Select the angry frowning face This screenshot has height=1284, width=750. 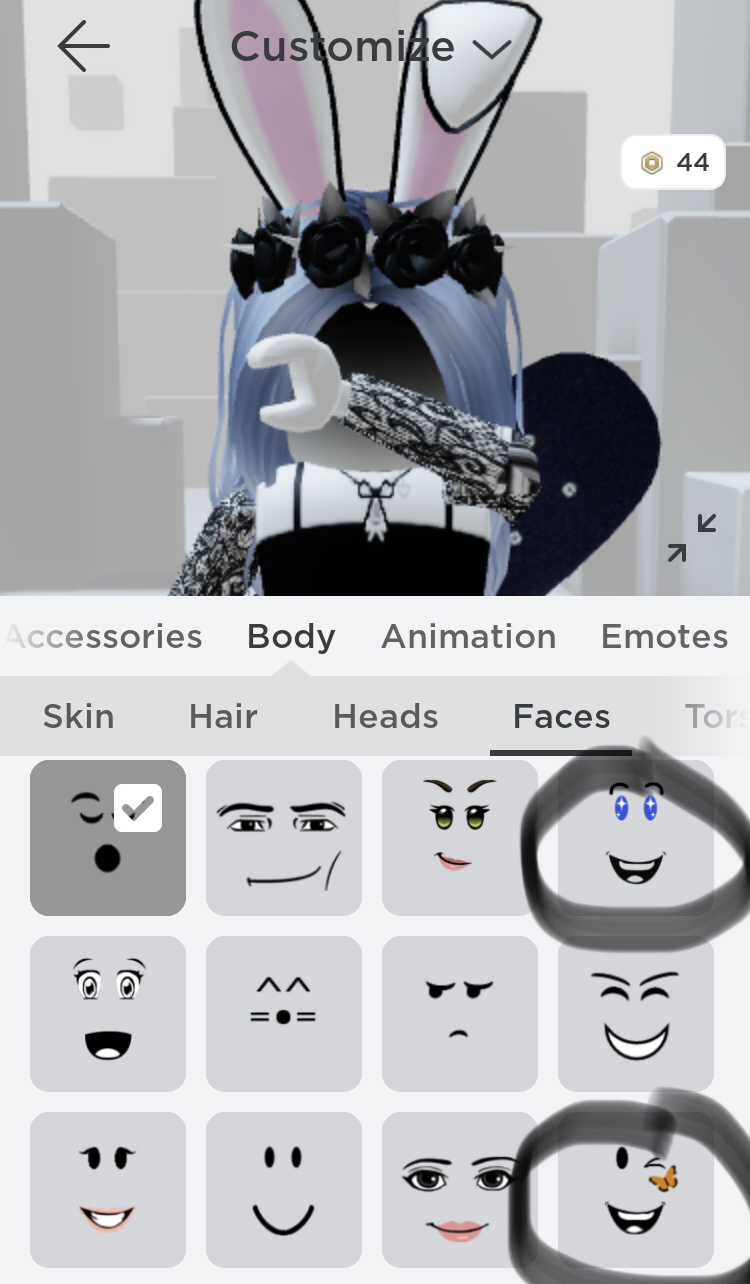tap(460, 1014)
